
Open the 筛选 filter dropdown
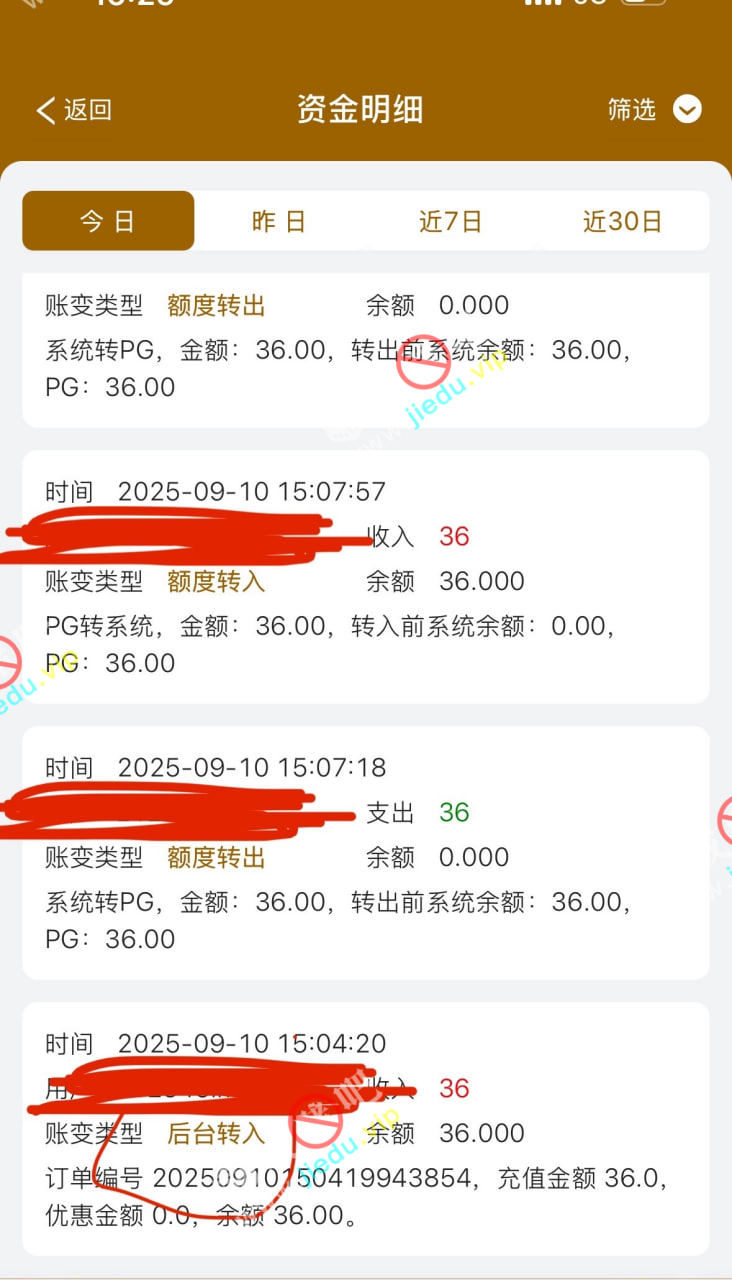pos(655,109)
